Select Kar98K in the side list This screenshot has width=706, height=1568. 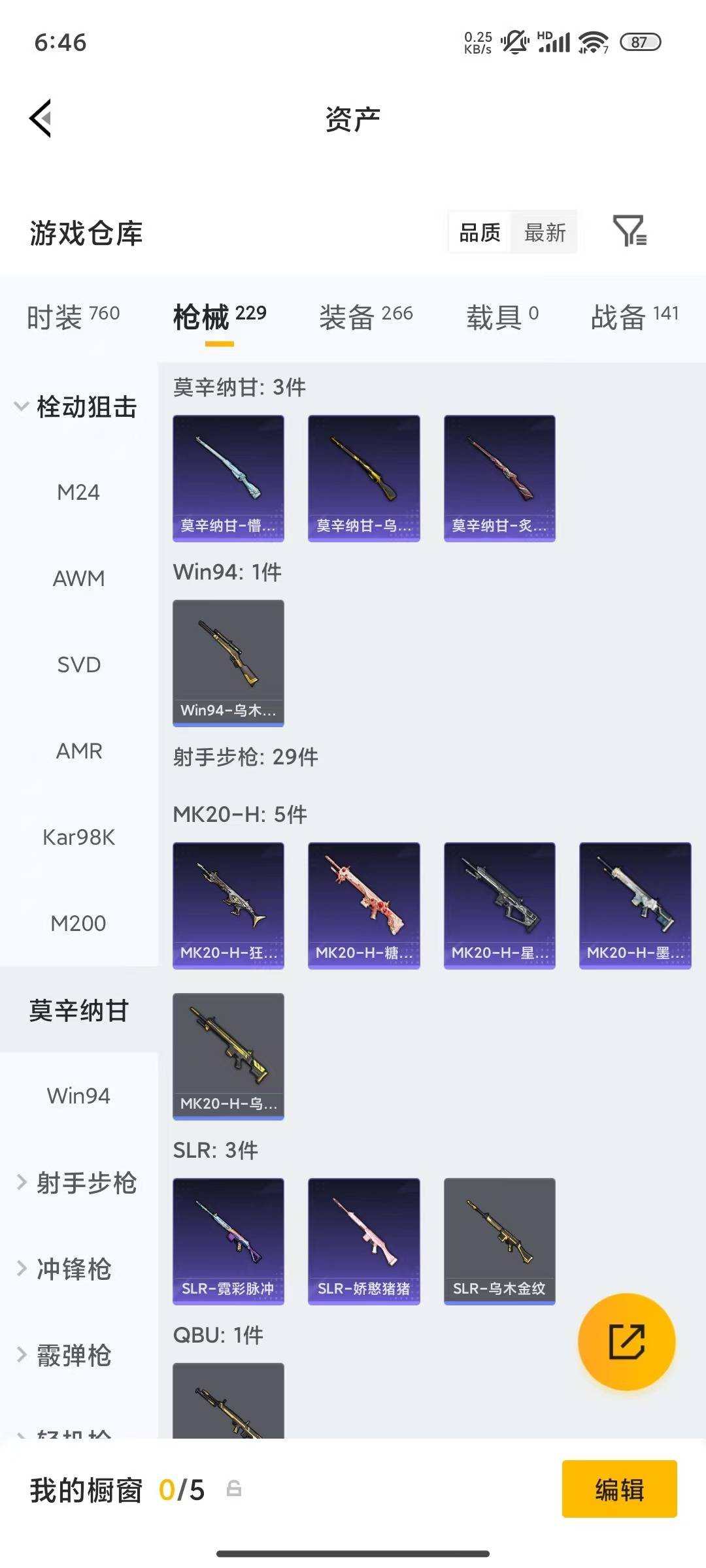pyautogui.click(x=79, y=837)
